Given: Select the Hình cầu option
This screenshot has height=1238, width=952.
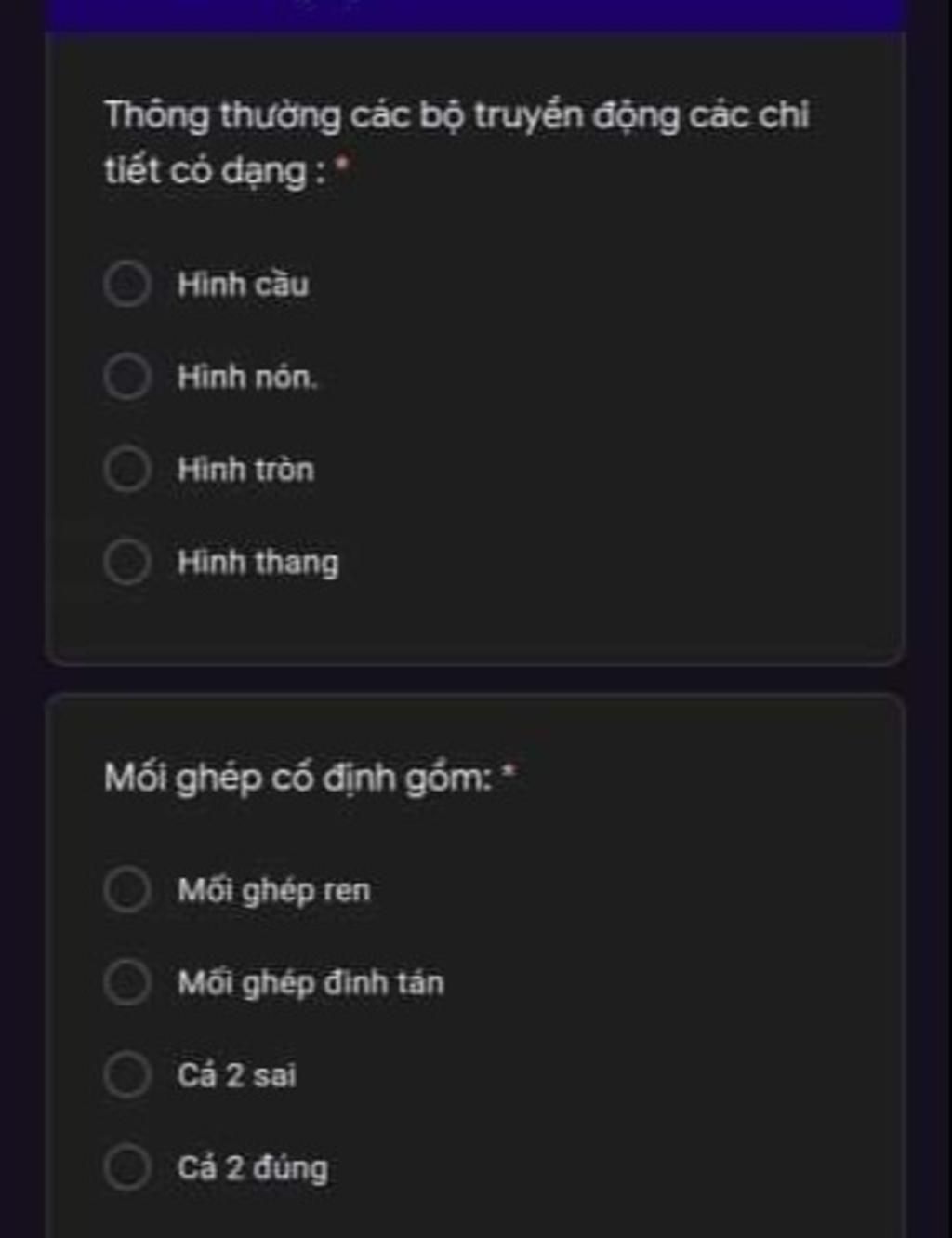Looking at the screenshot, I should click(127, 284).
